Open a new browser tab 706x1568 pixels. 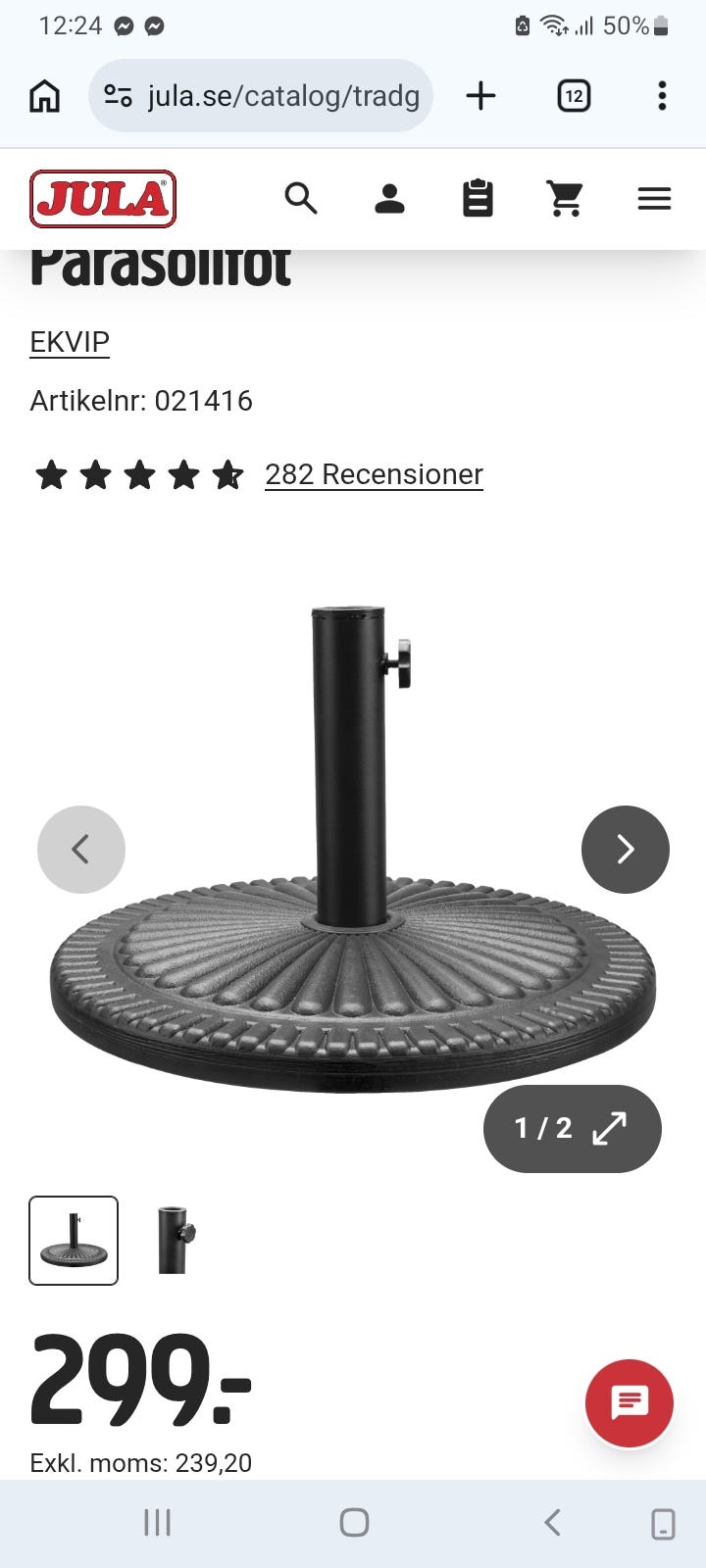(480, 96)
